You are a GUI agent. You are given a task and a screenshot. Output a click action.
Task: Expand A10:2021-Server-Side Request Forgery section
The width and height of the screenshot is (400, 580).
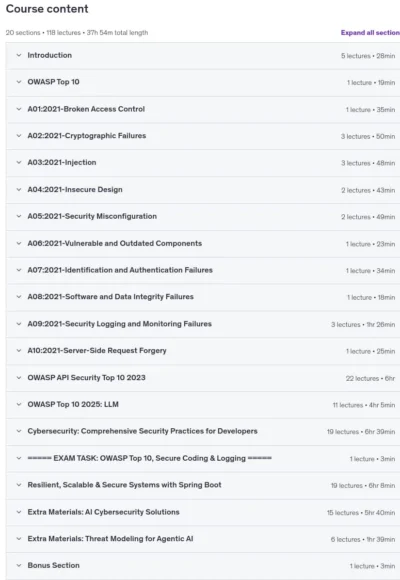coord(203,351)
